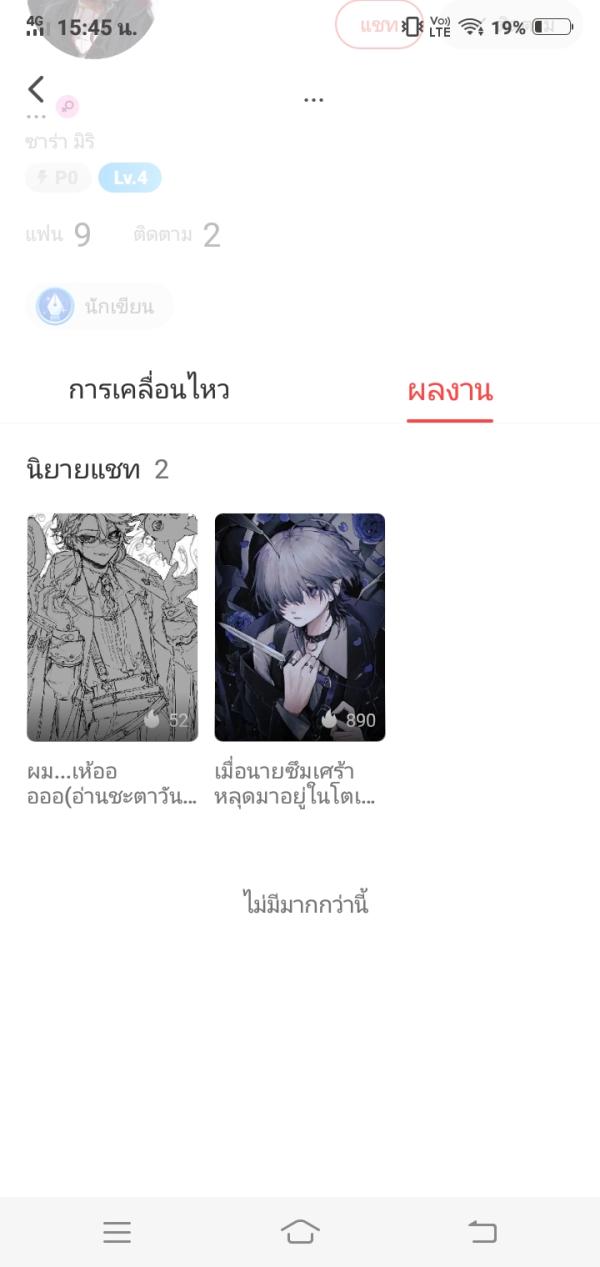Open recent apps from navigation bar

pyautogui.click(x=117, y=1232)
